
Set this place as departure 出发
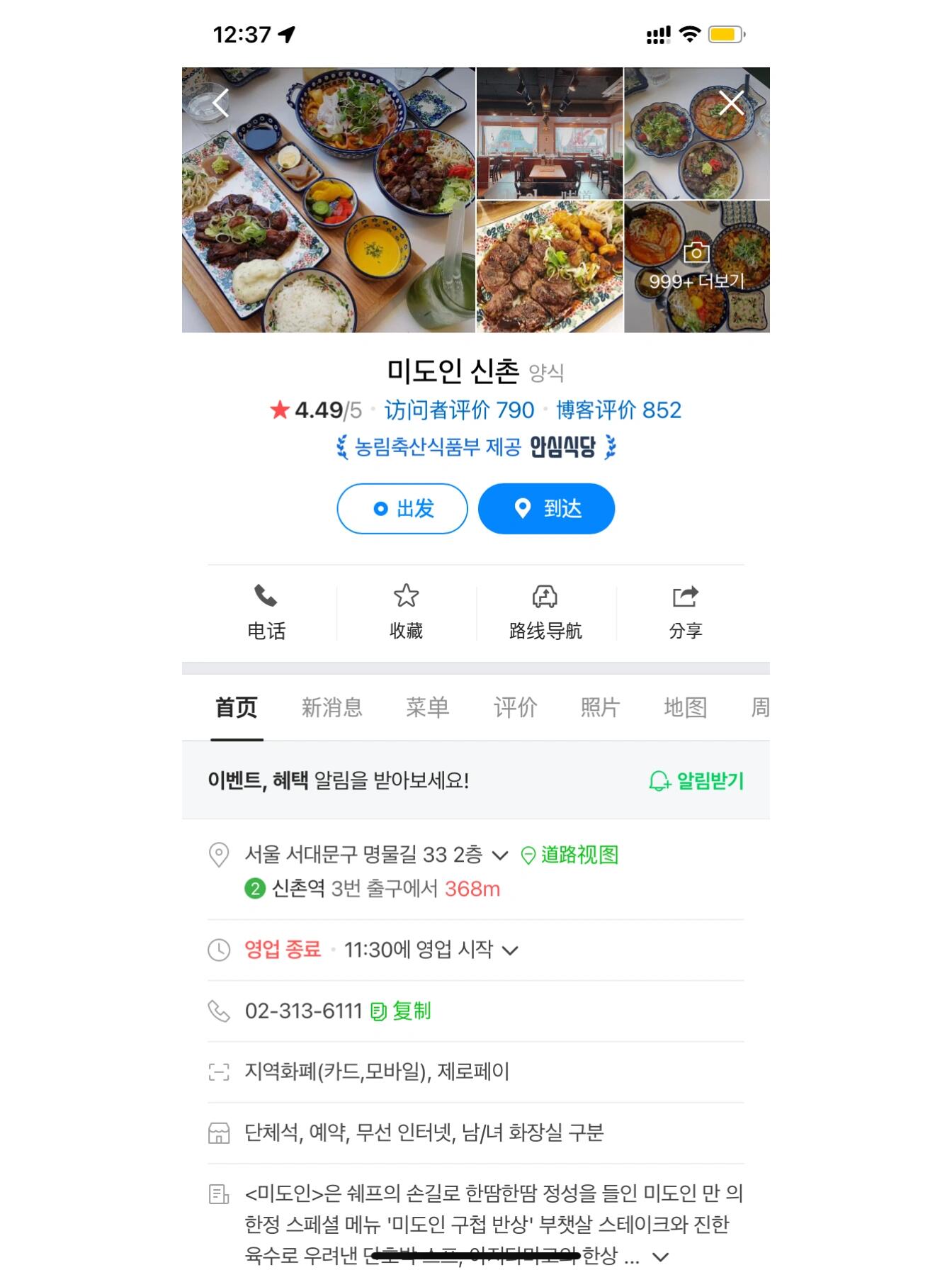[402, 509]
